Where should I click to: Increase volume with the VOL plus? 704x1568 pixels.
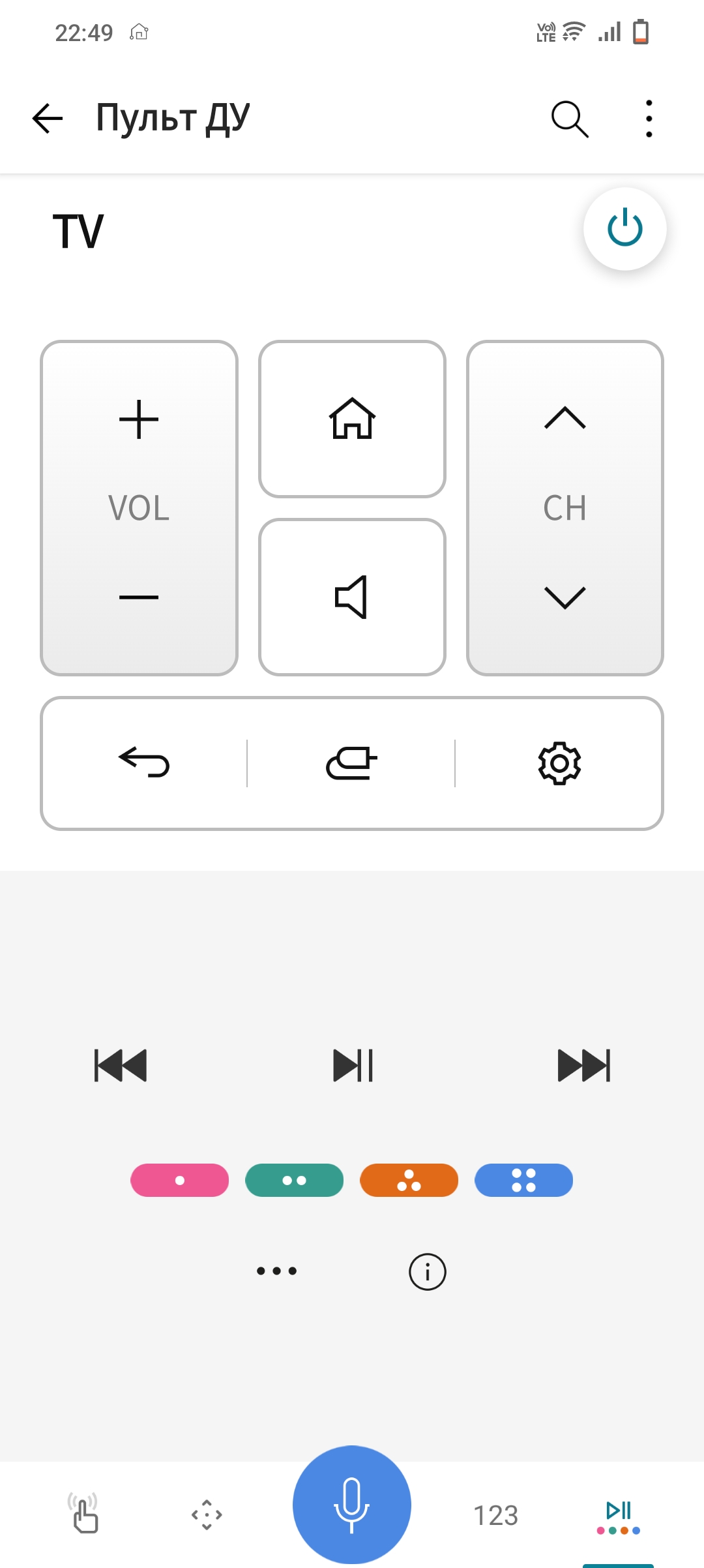click(139, 419)
